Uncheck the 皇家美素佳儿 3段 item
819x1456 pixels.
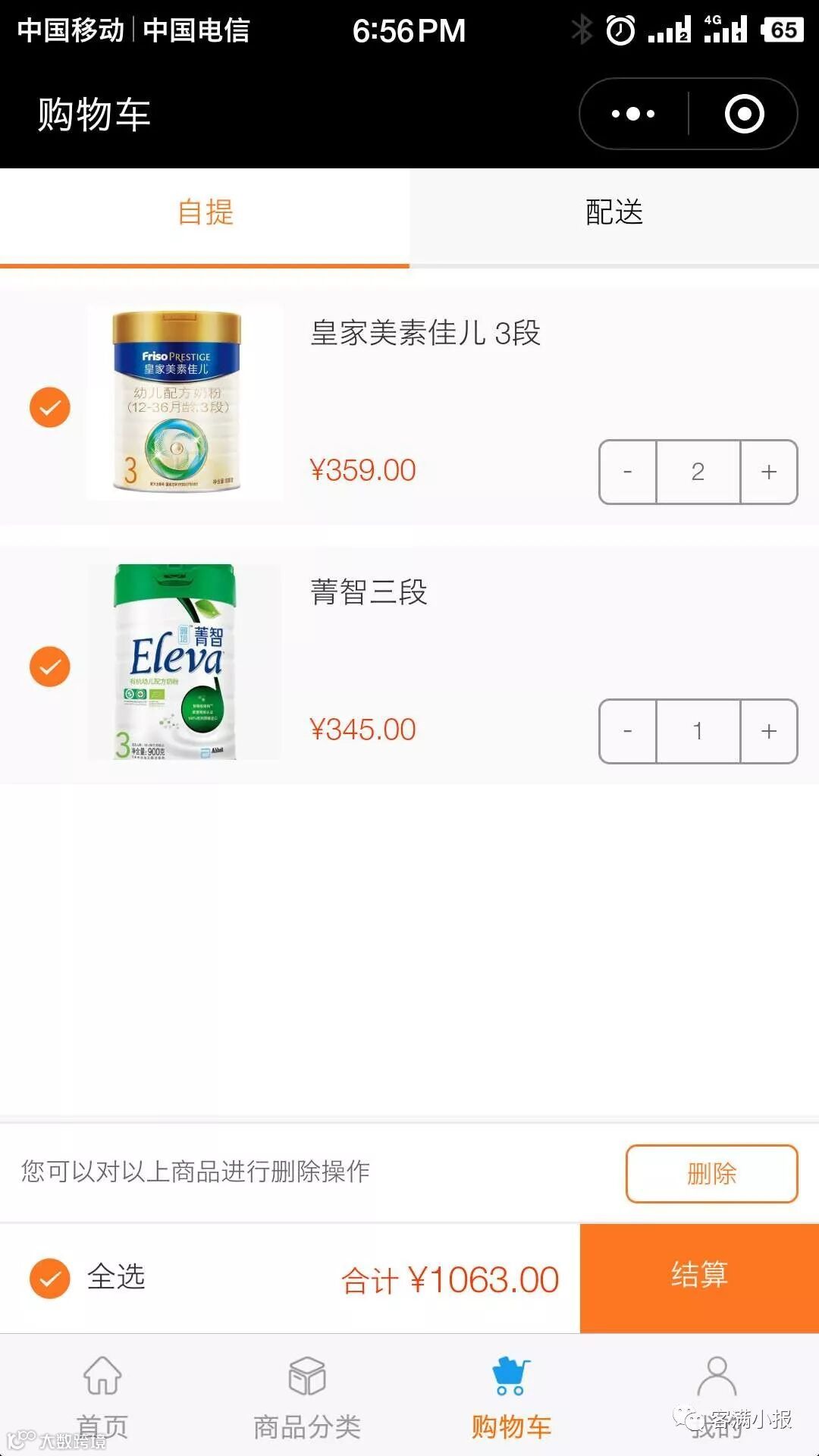(50, 407)
